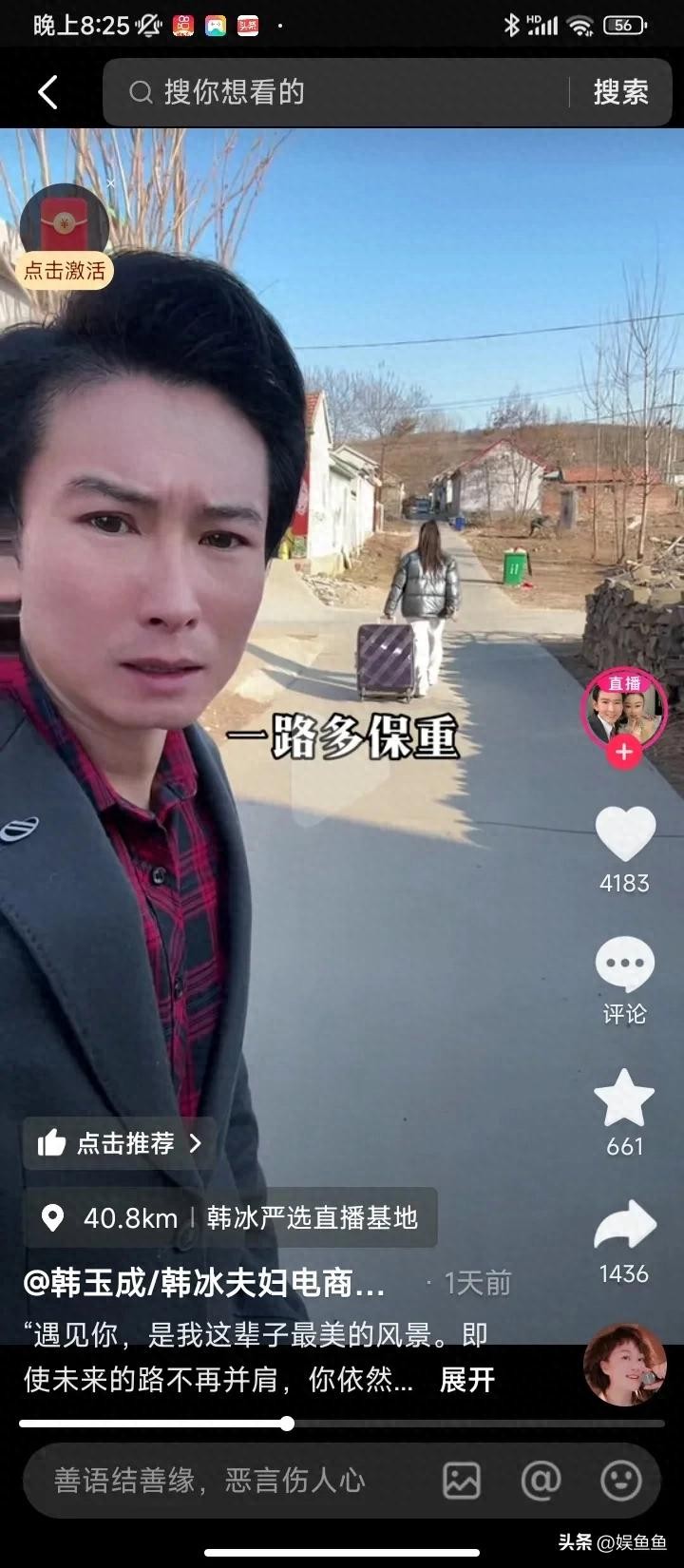Open the music disc at bottom right
The height and width of the screenshot is (1568, 684).
[624, 1365]
